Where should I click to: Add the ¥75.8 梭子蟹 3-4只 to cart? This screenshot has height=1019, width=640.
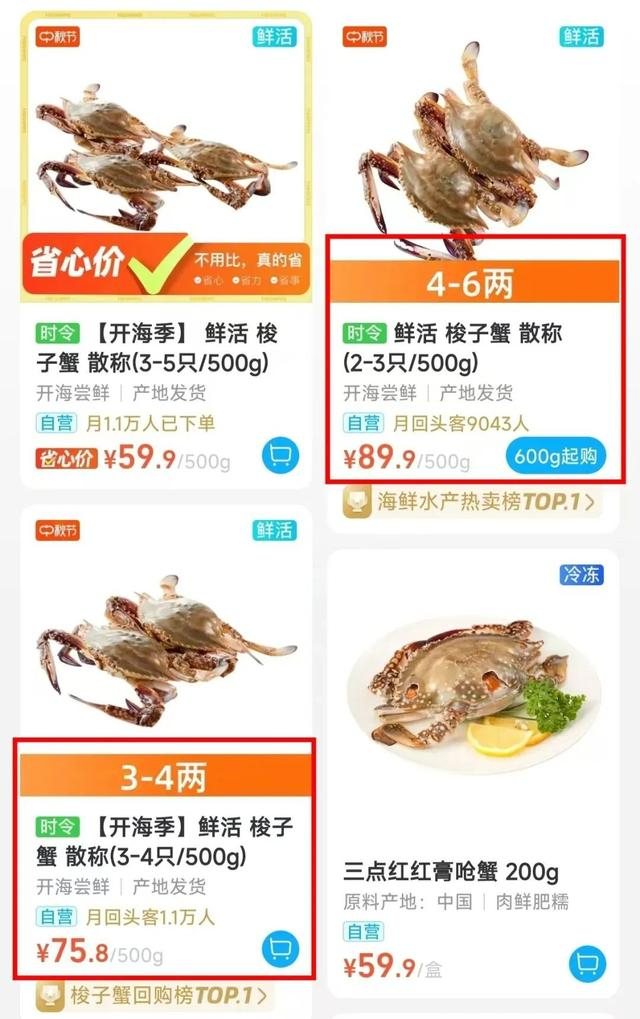pyautogui.click(x=280, y=949)
